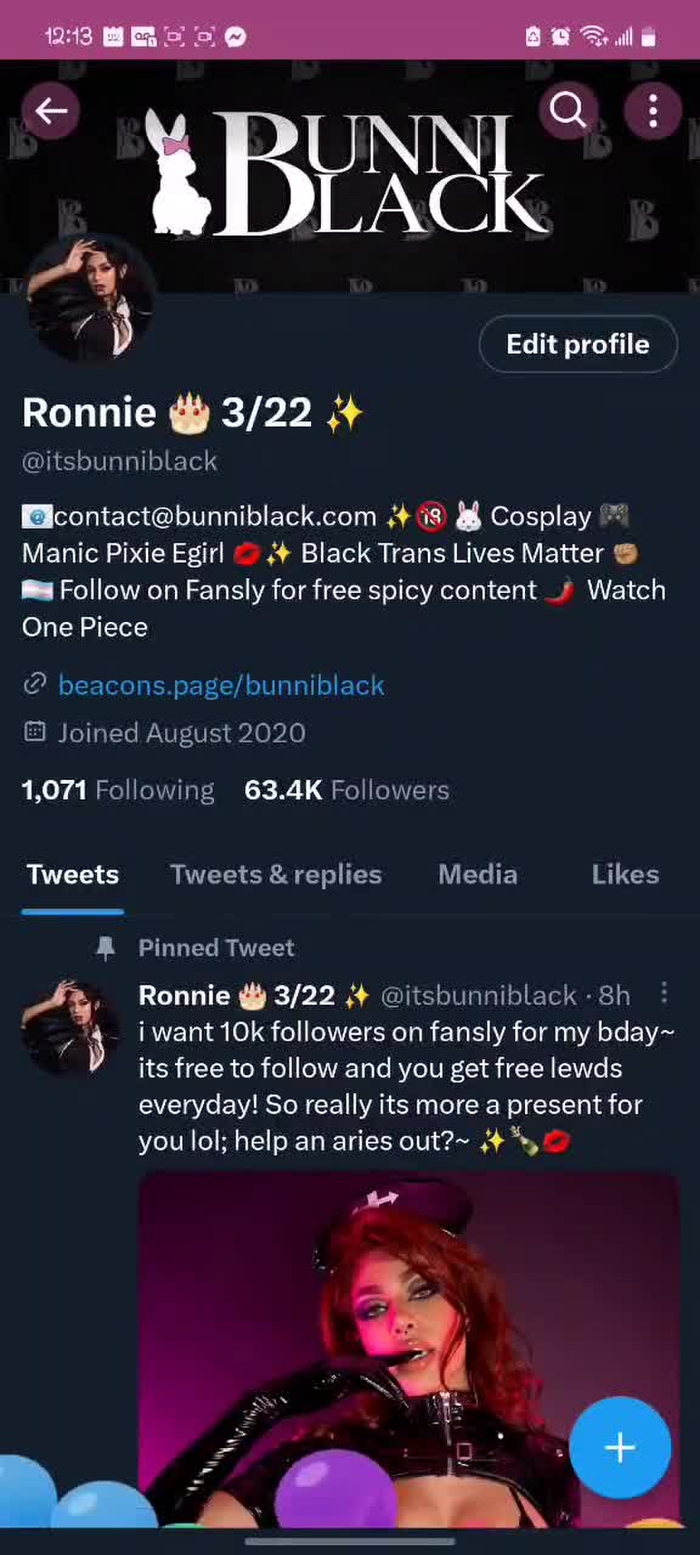The width and height of the screenshot is (700, 1555).
Task: Open the search magnifier icon
Action: [x=568, y=110]
